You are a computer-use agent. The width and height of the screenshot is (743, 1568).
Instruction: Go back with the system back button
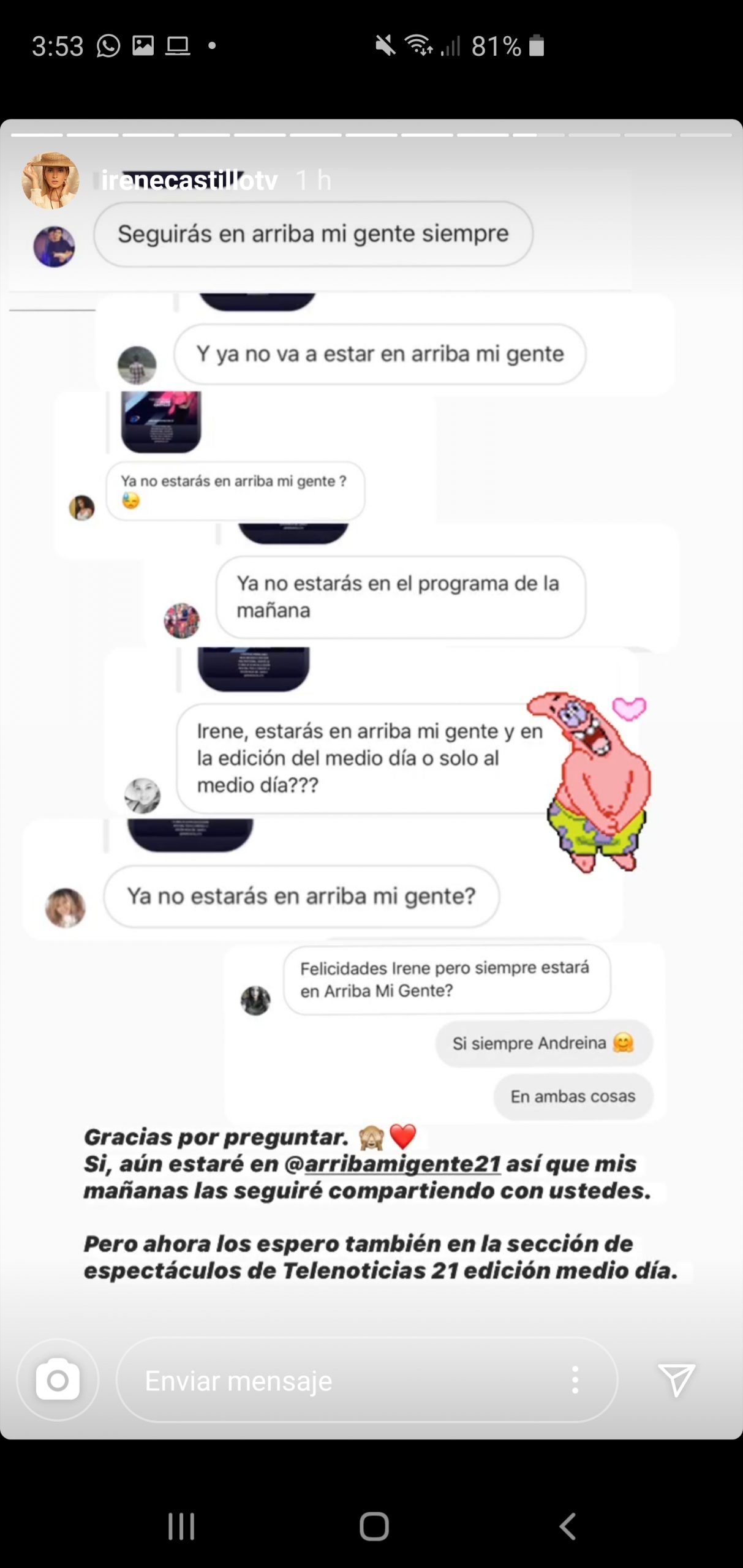coord(567,1526)
